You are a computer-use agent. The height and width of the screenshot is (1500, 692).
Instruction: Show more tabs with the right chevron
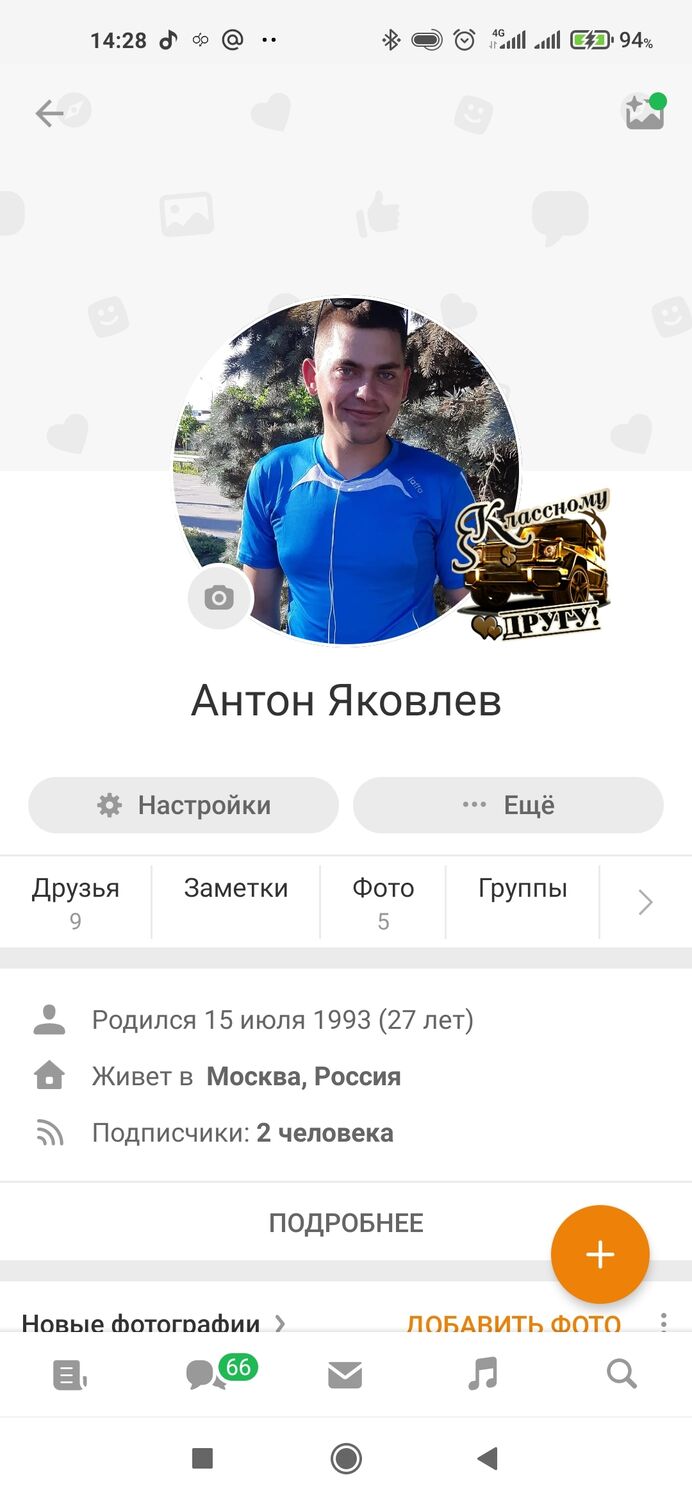(x=645, y=903)
